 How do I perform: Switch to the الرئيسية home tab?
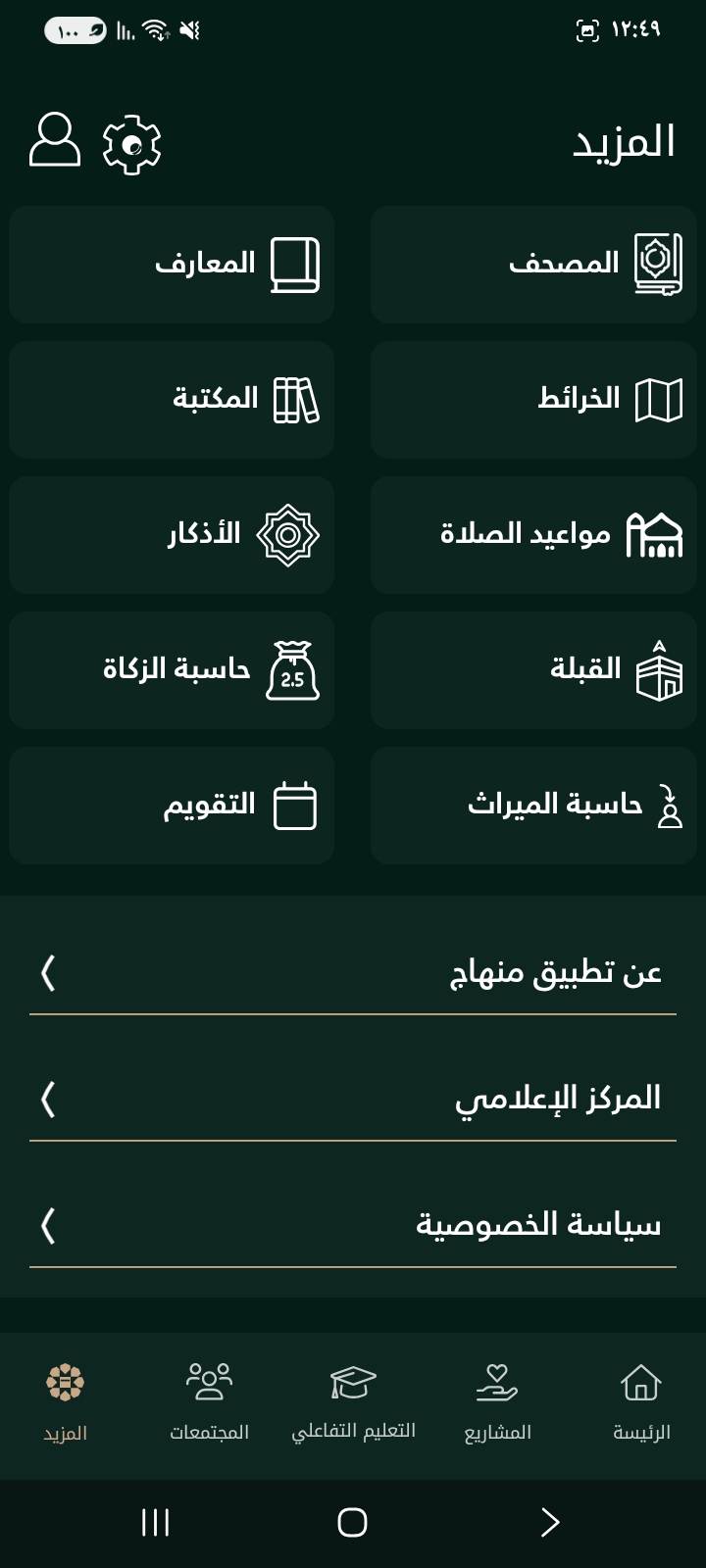click(x=642, y=1401)
